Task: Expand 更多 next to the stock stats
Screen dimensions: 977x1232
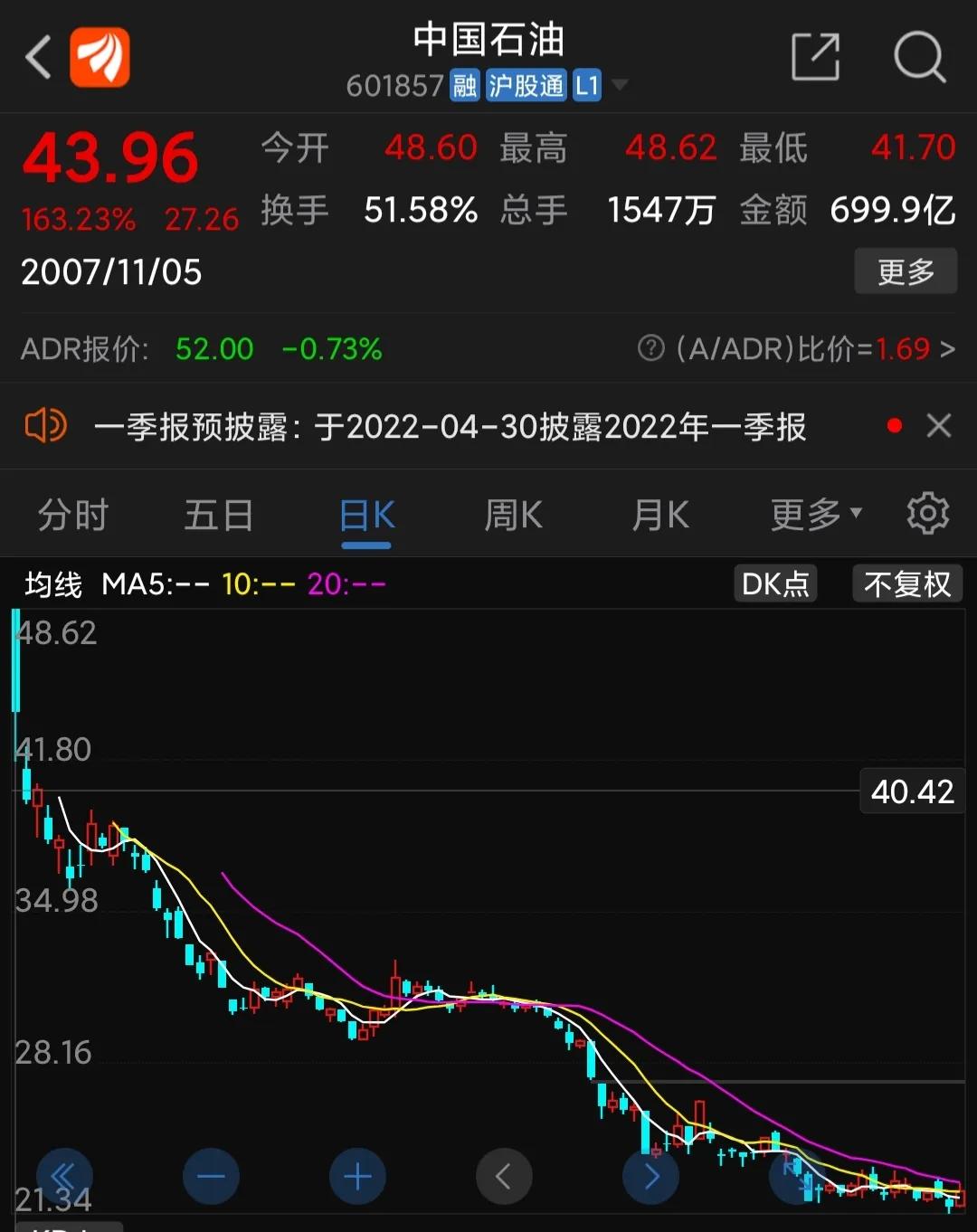Action: [x=906, y=270]
